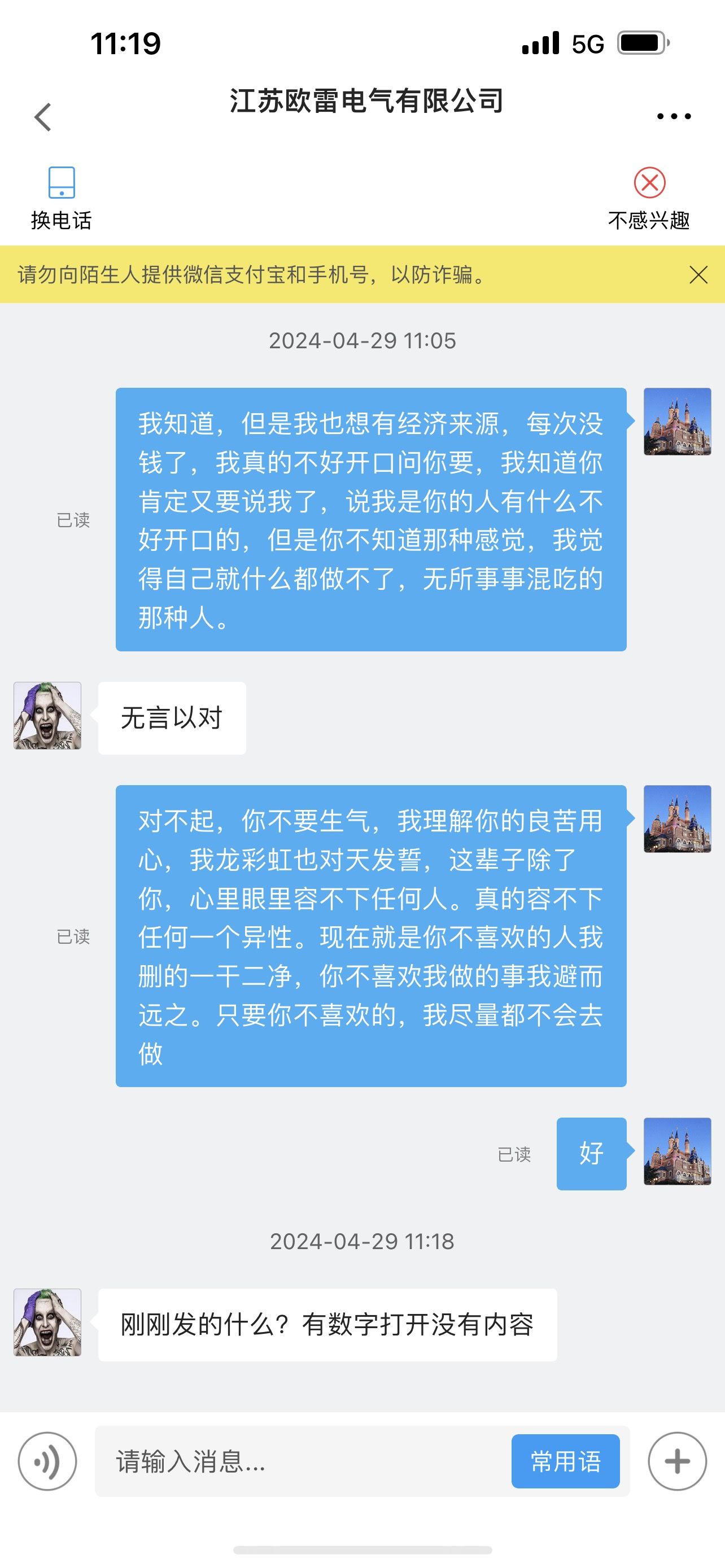Open the 常用语 quick phrases
This screenshot has height=1568, width=725.
(566, 1461)
